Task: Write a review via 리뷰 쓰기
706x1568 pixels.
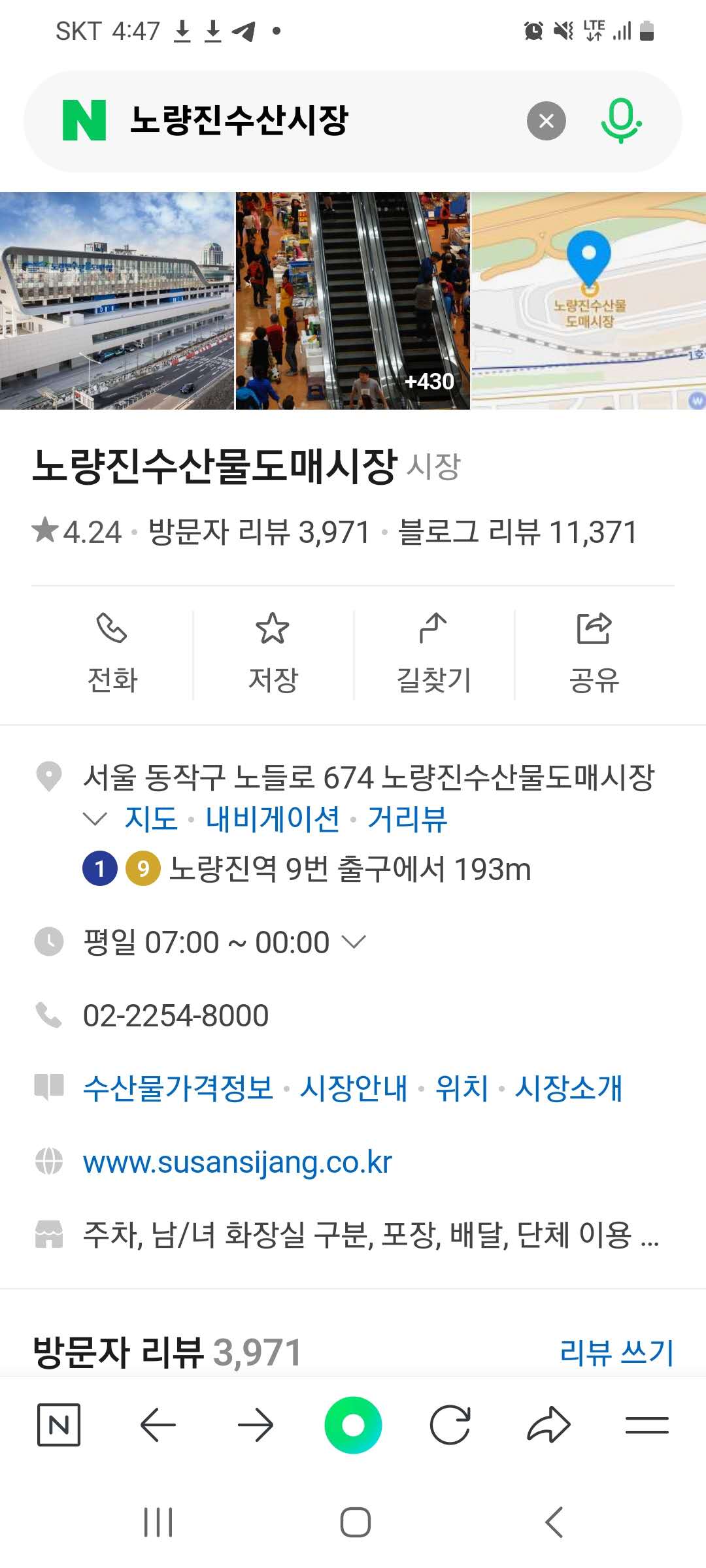Action: coord(616,1352)
